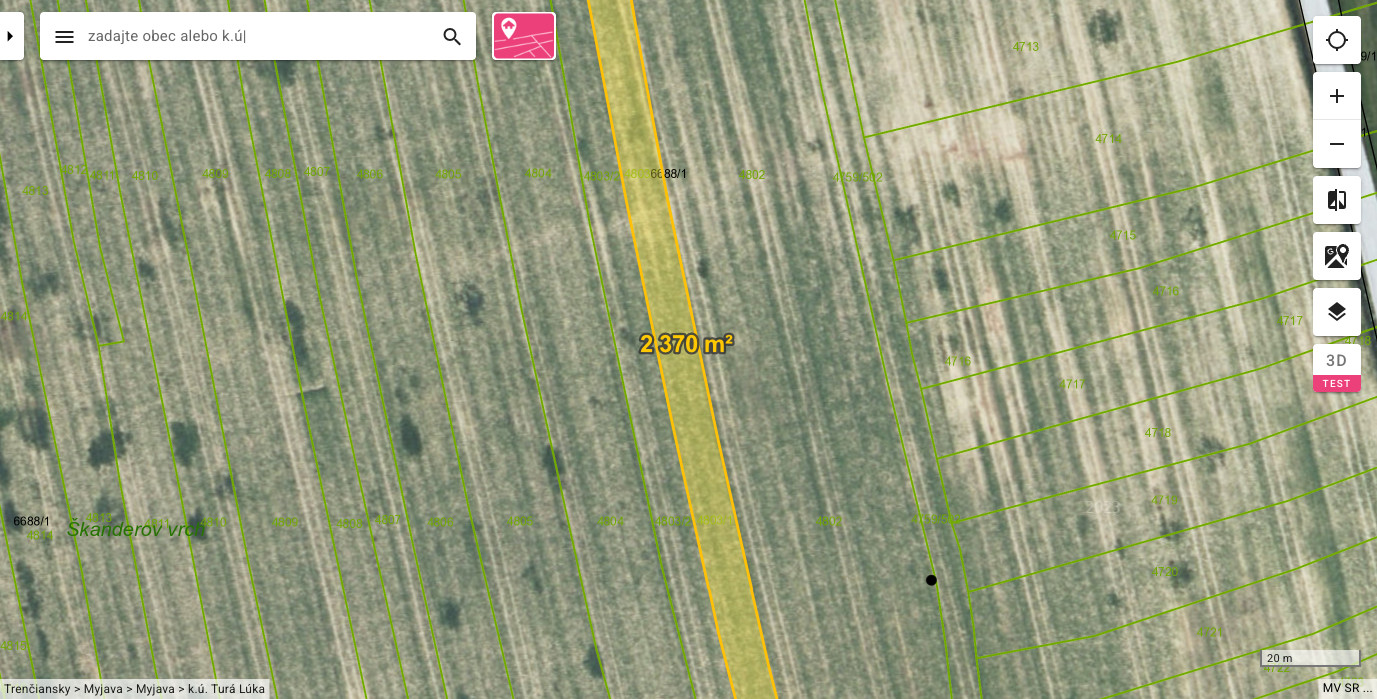Viewport: 1377px width, 699px height.
Task: Focus the municipality search field
Action: tap(258, 37)
